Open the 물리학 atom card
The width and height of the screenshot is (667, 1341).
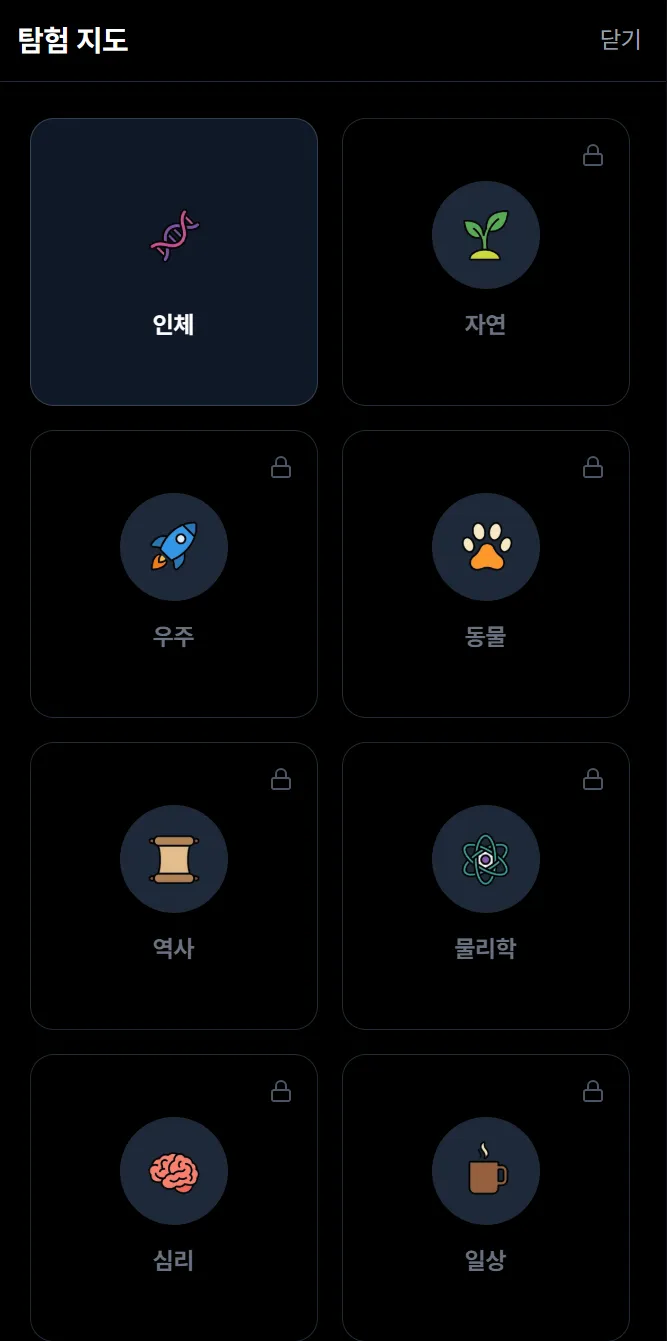(x=486, y=886)
